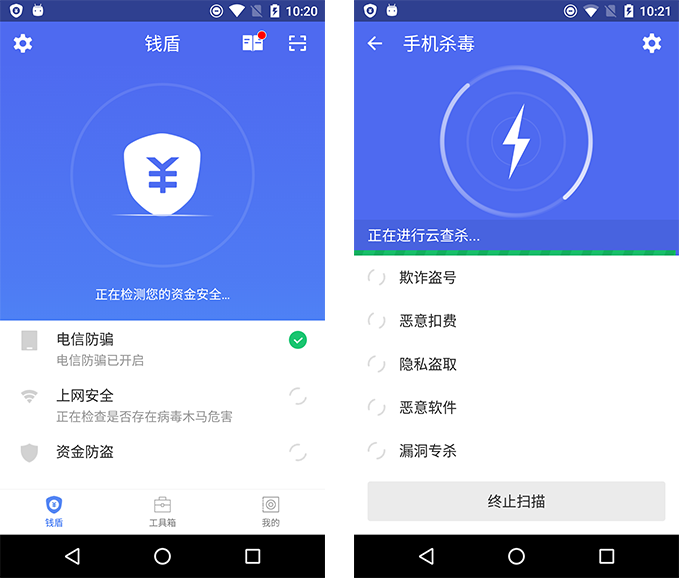Switch to the 我的 tab

click(x=271, y=511)
